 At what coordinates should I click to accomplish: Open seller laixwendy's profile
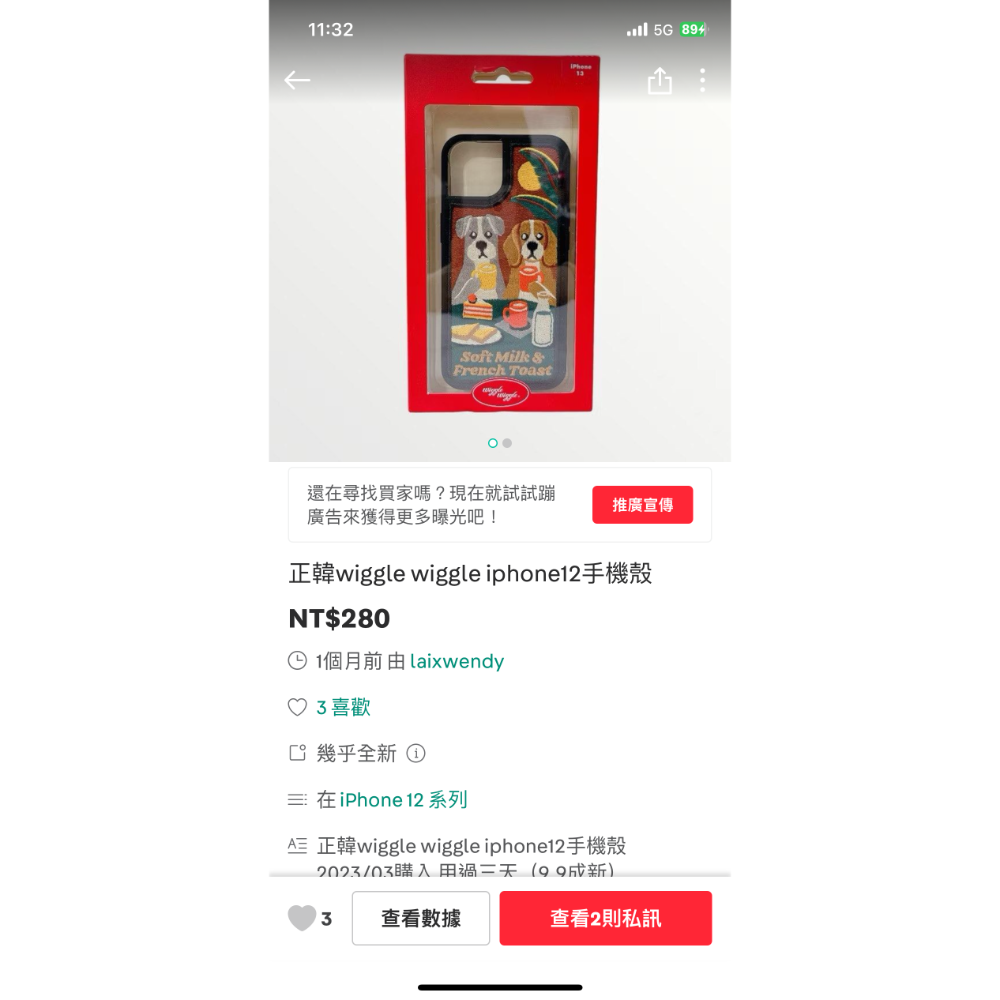(457, 661)
